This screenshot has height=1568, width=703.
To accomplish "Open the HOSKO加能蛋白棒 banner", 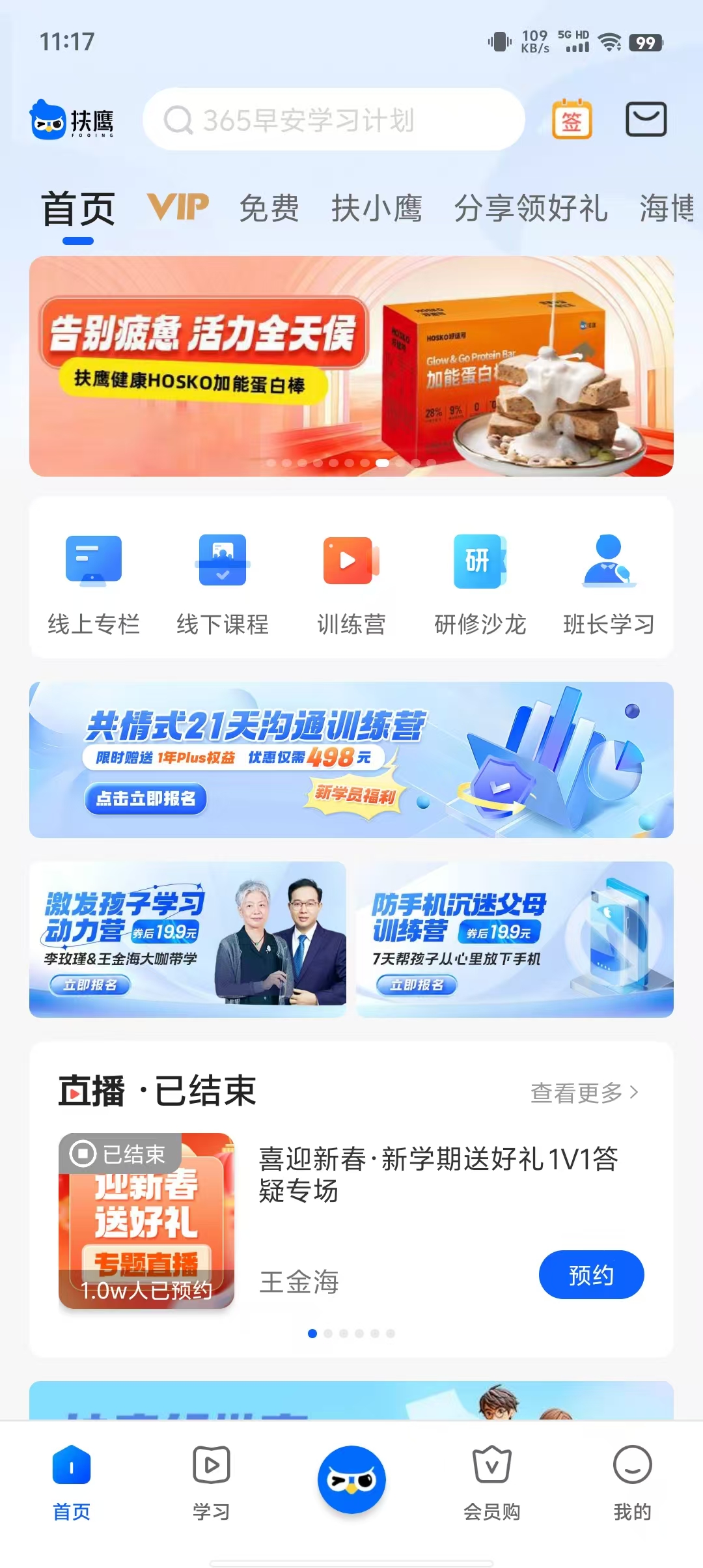I will point(351,366).
